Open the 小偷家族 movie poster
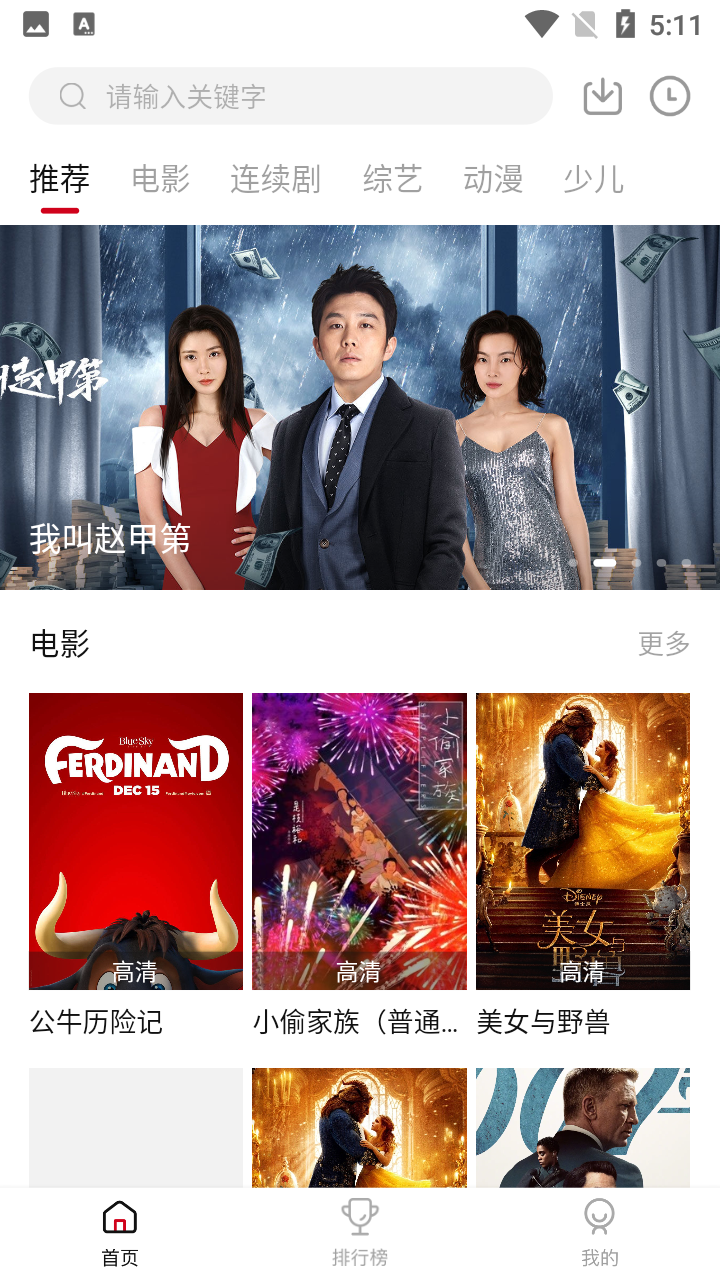Screen dimensions: 720x1280 pos(359,840)
